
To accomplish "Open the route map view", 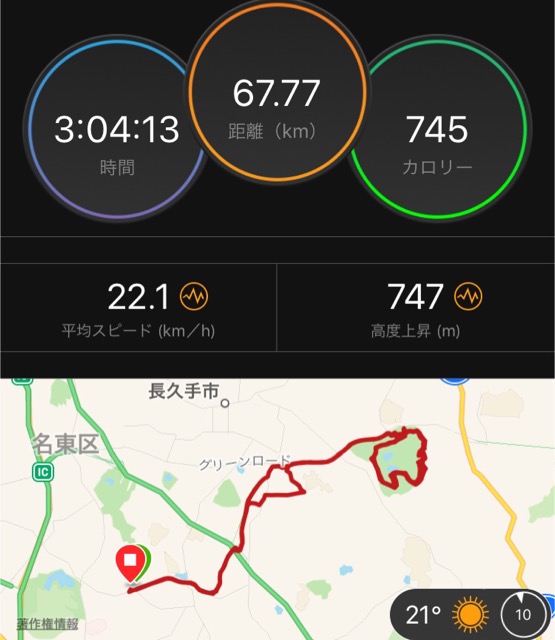I will pyautogui.click(x=278, y=509).
